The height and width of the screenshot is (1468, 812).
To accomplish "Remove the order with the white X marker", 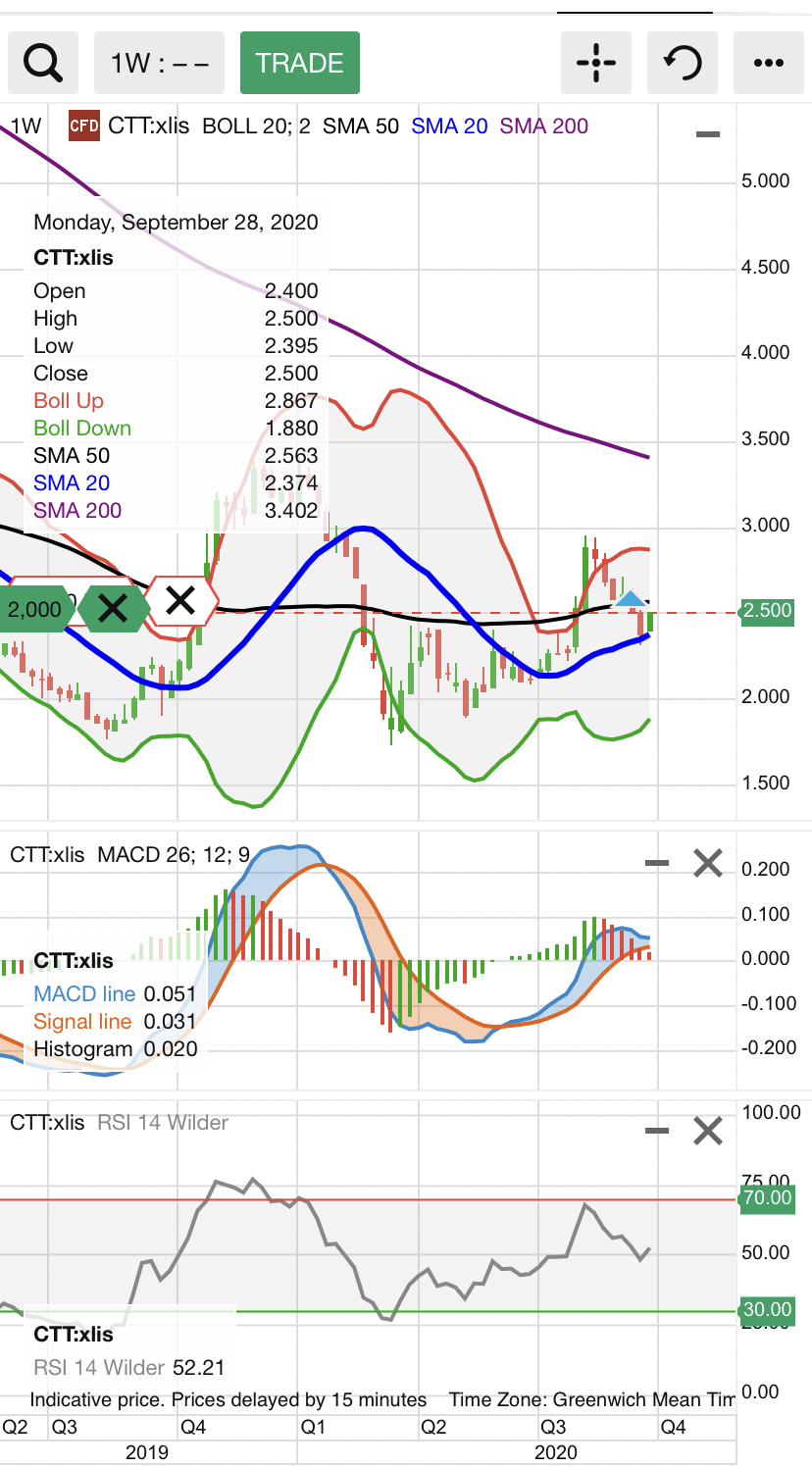I will pyautogui.click(x=180, y=600).
